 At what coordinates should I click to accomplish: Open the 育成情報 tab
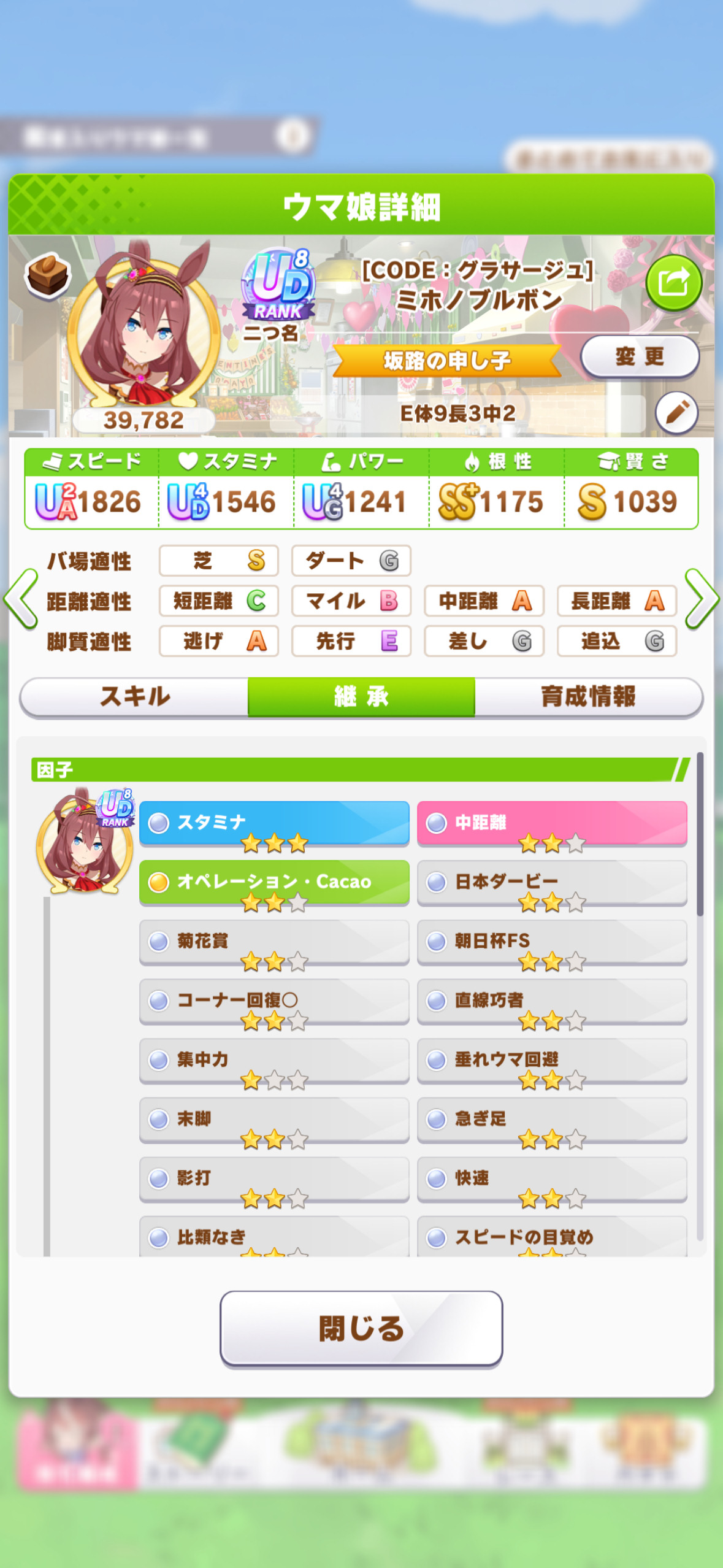pos(588,696)
